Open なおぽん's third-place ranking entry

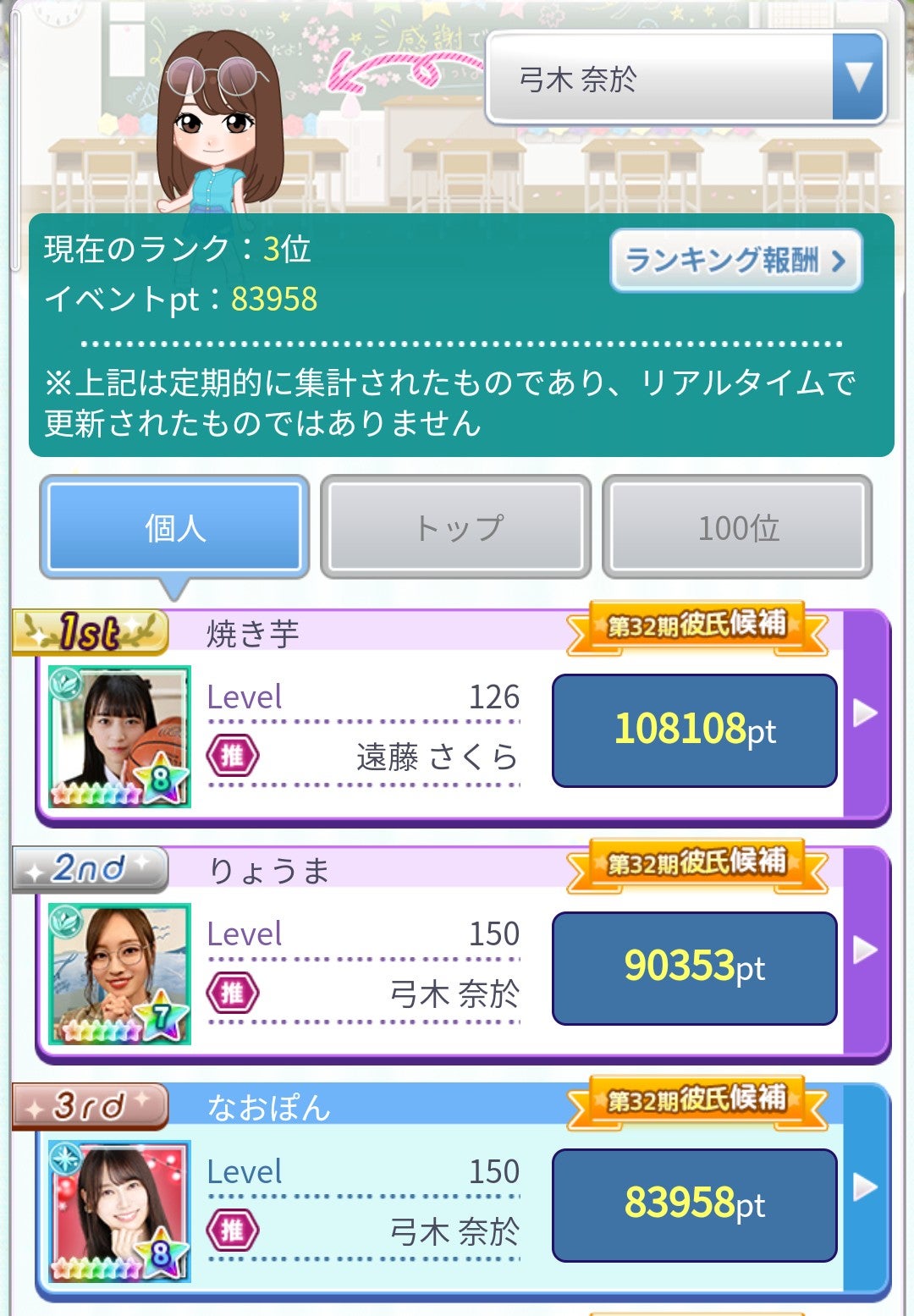[x=865, y=1187]
